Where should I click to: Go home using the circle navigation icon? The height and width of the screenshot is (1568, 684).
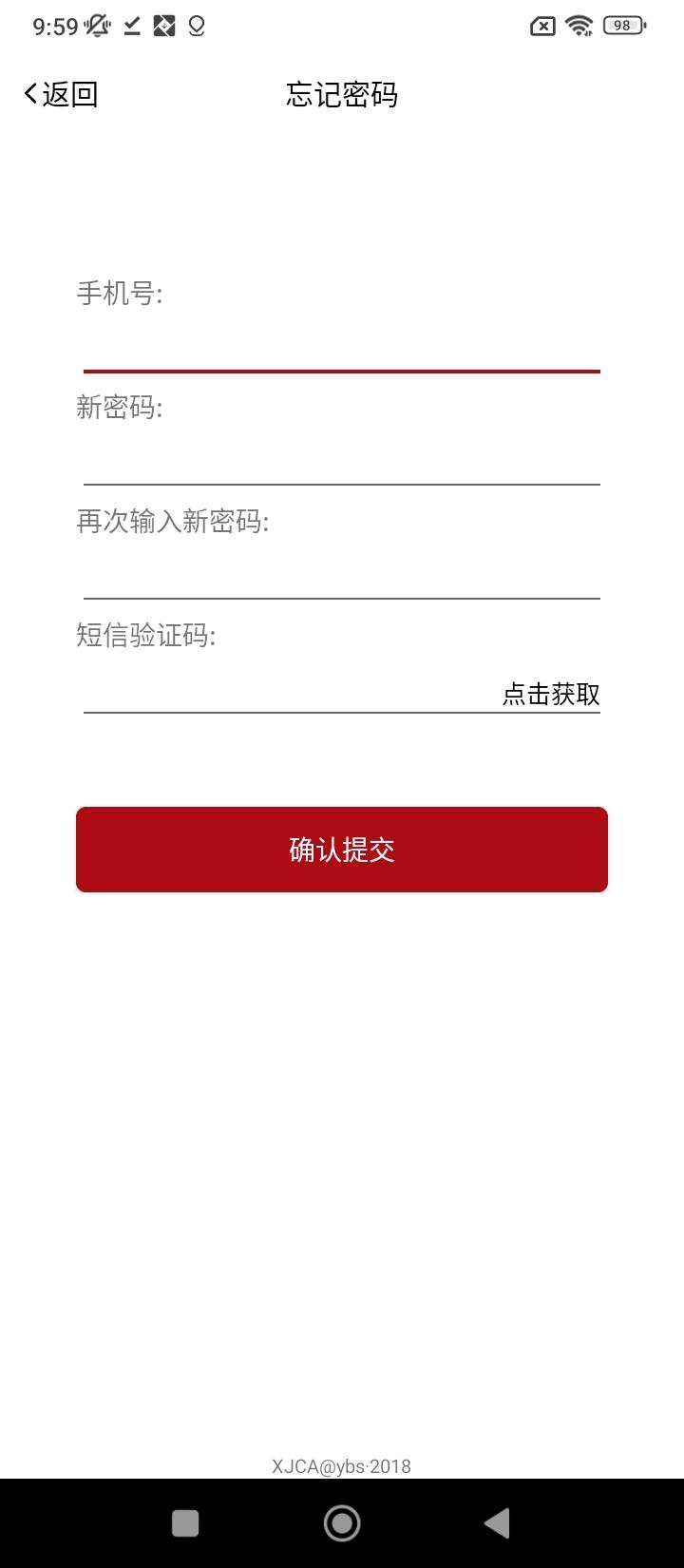[342, 1521]
